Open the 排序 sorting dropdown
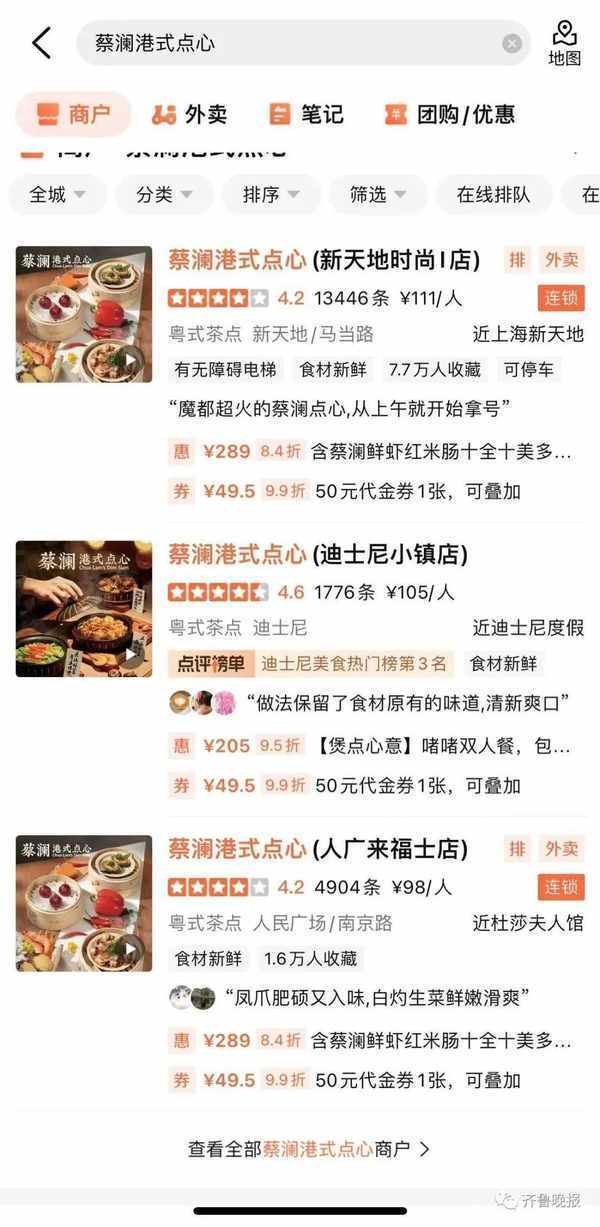Viewport: 600px width, 1227px height. pyautogui.click(x=270, y=194)
